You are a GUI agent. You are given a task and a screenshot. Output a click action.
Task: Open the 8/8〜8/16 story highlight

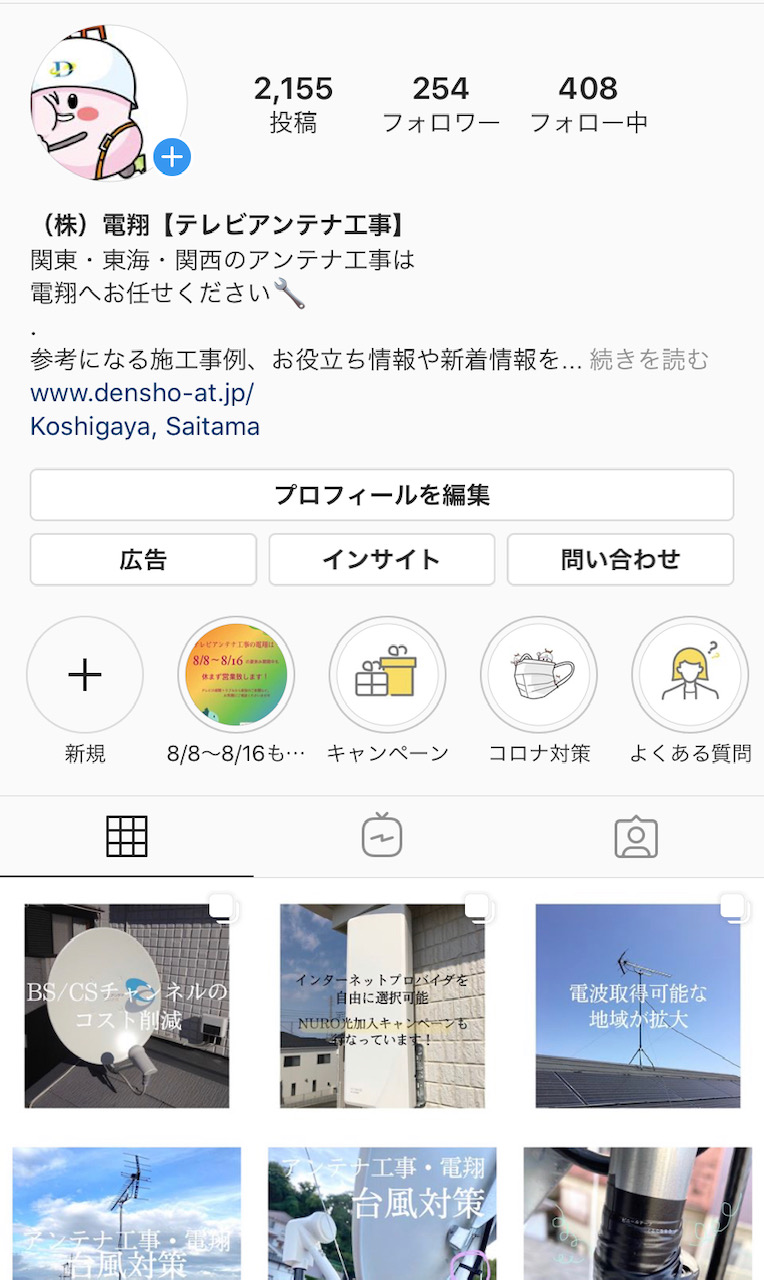point(236,675)
